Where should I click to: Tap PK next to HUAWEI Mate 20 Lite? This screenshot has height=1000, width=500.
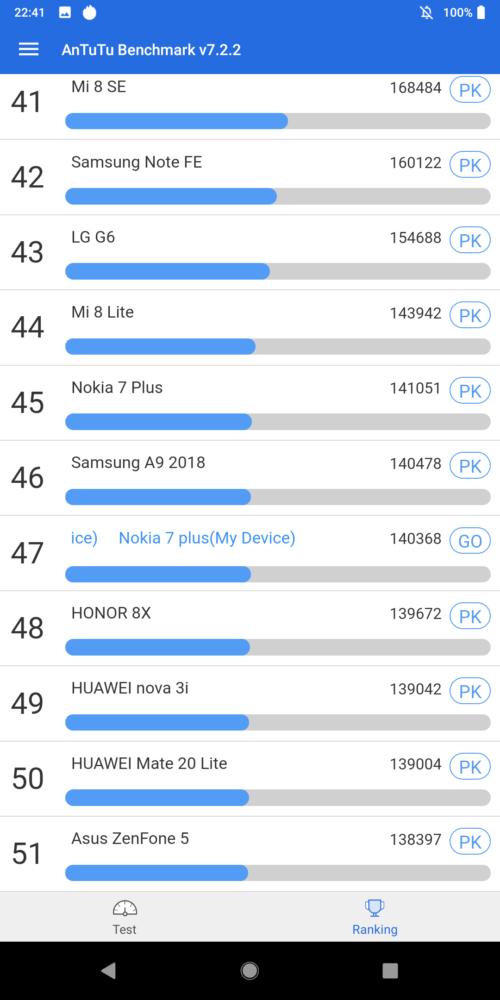tap(470, 766)
